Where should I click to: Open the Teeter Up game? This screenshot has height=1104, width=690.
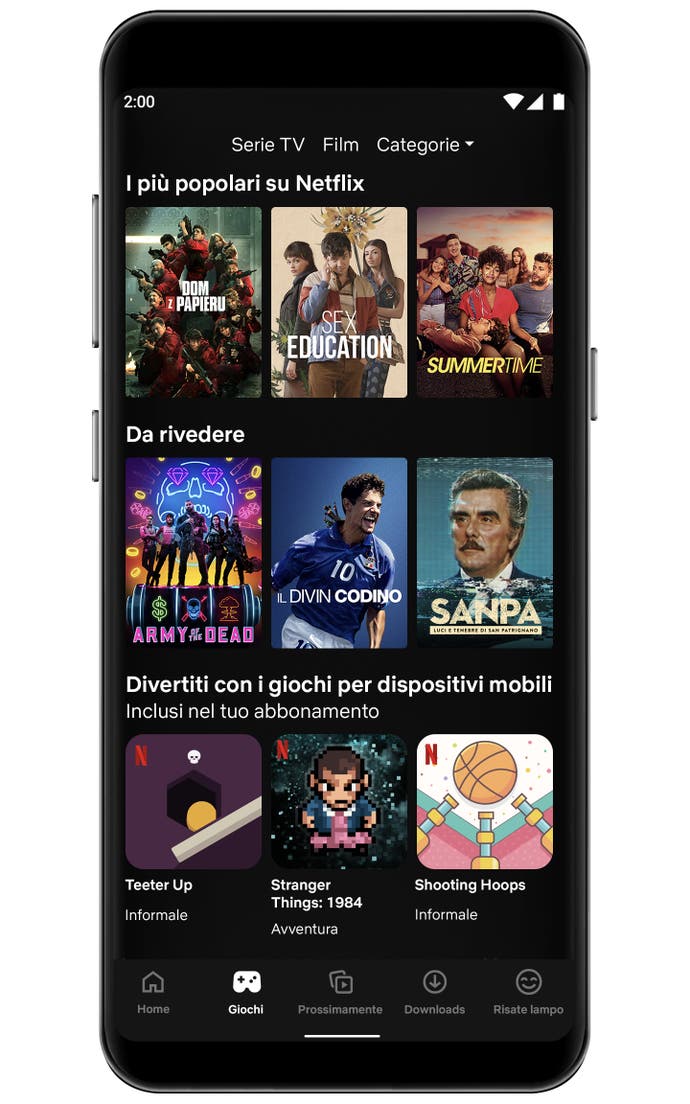[x=193, y=801]
